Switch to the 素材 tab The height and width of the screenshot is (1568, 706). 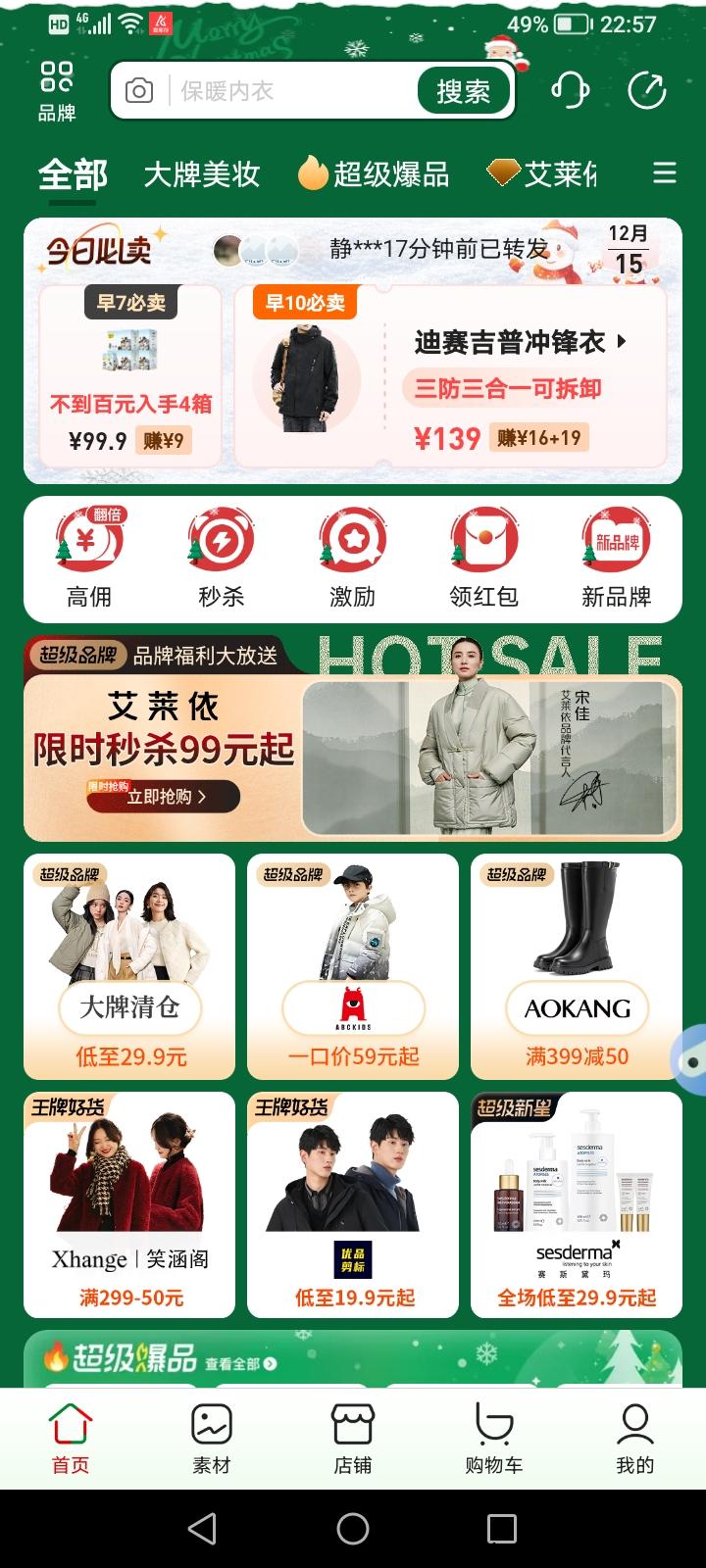(212, 1439)
